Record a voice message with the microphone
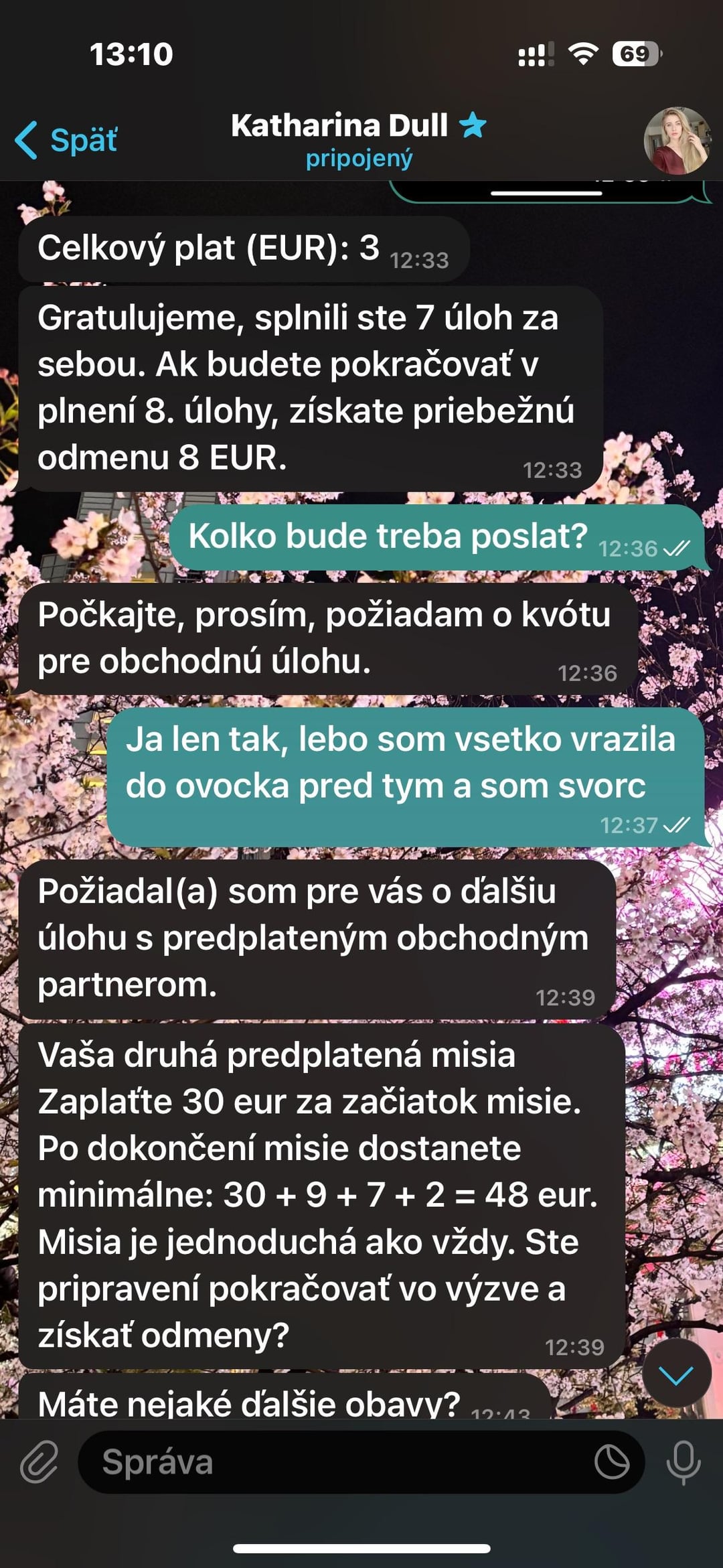Image resolution: width=723 pixels, height=1568 pixels. [684, 1462]
